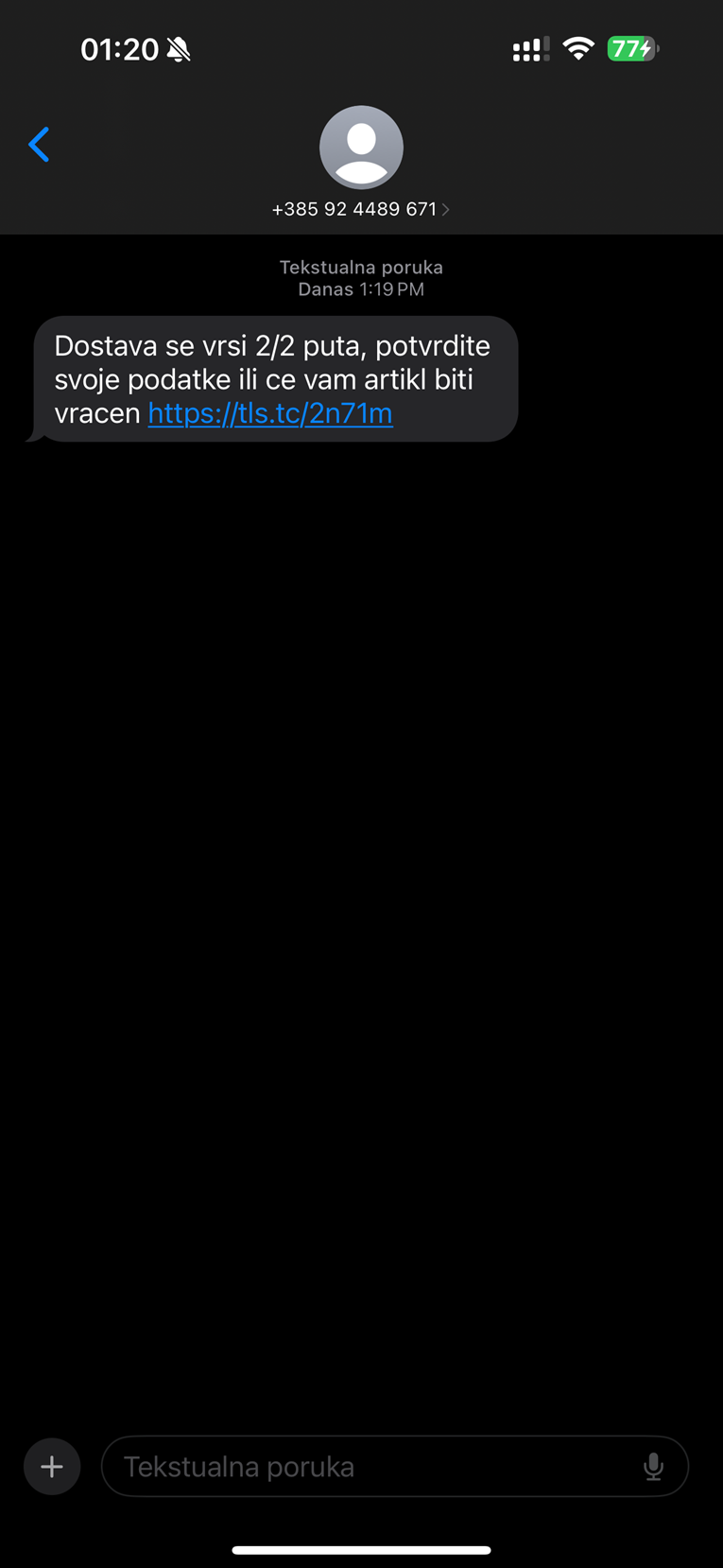Open the plus attachments menu
This screenshot has height=1568, width=723.
click(x=52, y=1467)
